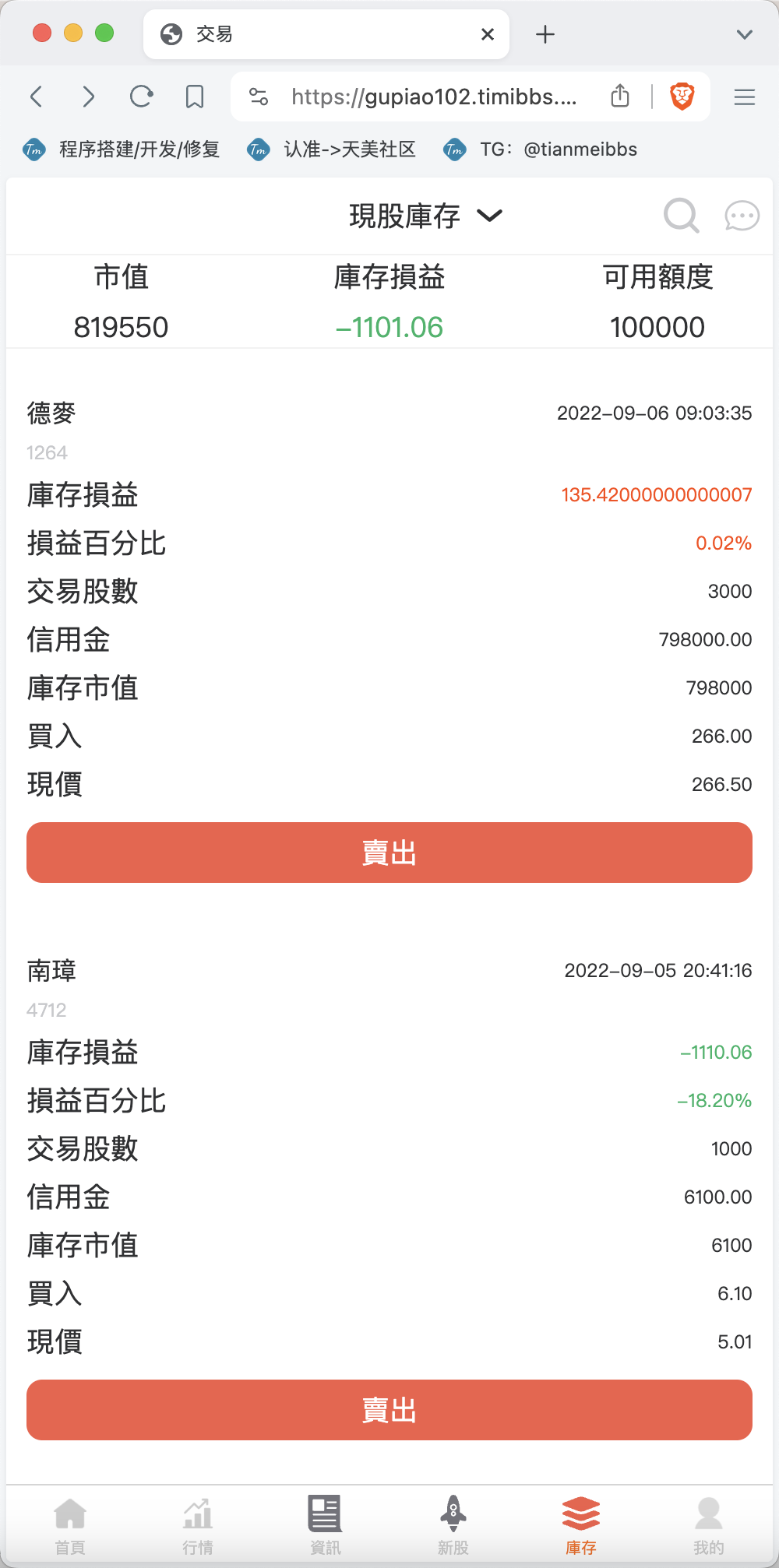
Task: Go to the 首頁 tab
Action: (x=70, y=1526)
